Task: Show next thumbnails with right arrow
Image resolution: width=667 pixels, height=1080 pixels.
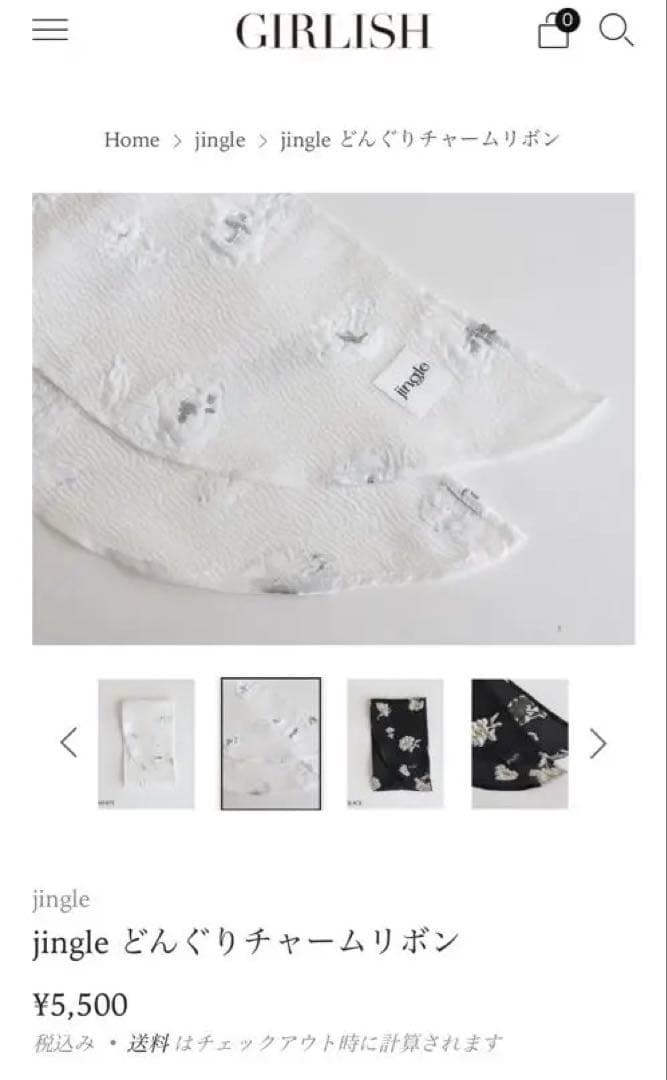Action: 598,743
